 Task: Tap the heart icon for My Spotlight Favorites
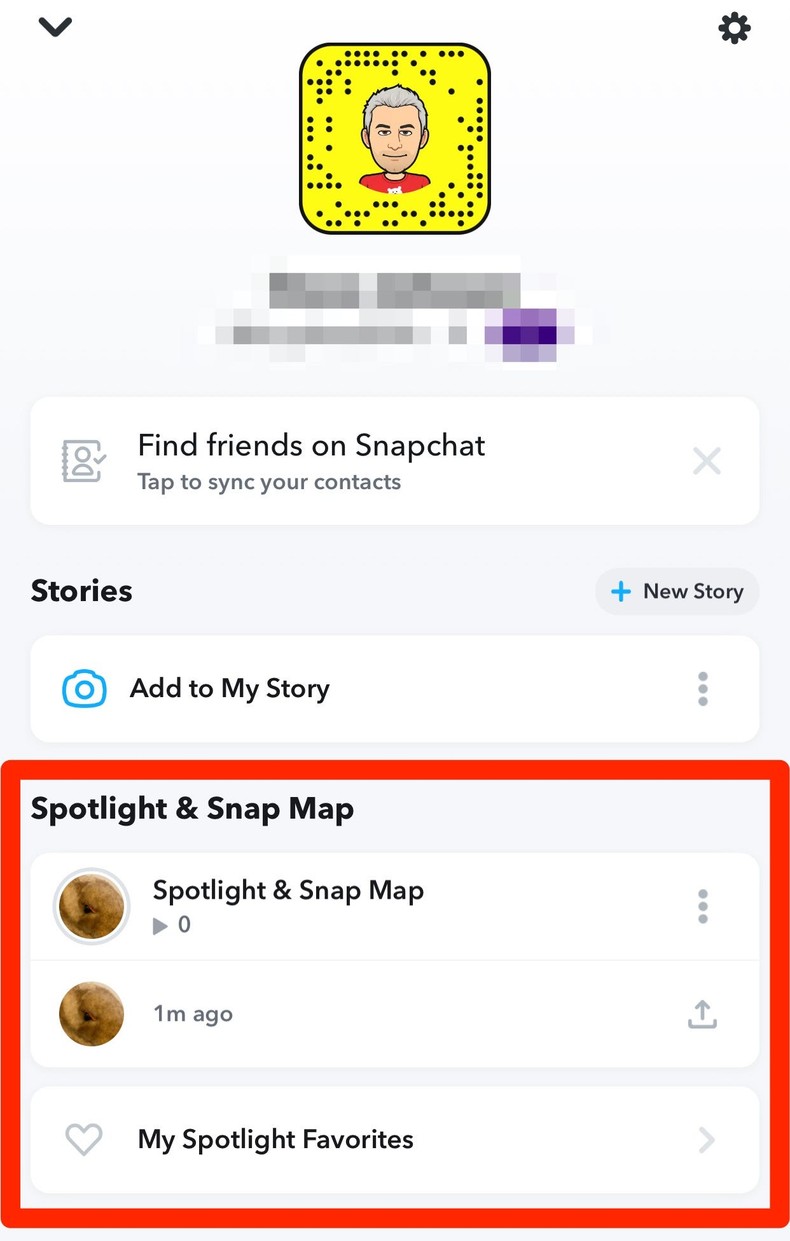click(x=84, y=1140)
